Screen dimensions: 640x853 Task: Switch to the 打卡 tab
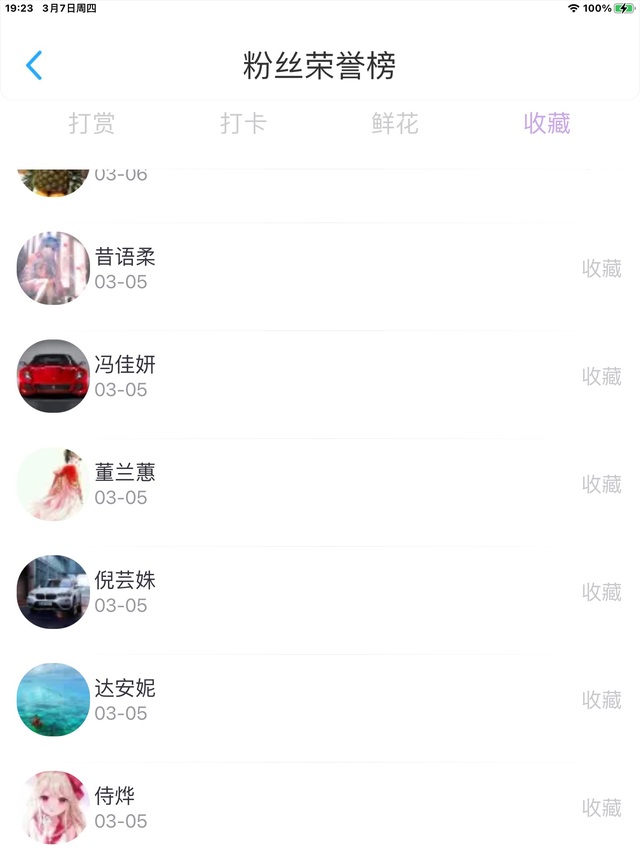pos(243,123)
